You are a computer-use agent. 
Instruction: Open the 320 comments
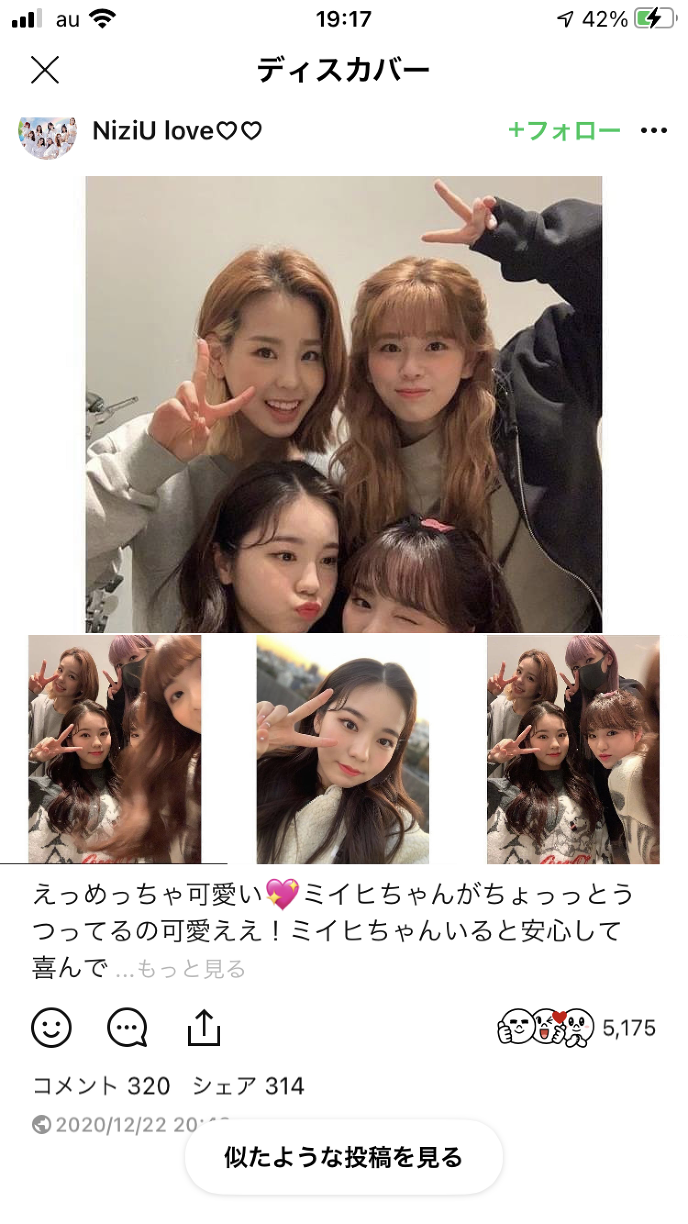102,1086
